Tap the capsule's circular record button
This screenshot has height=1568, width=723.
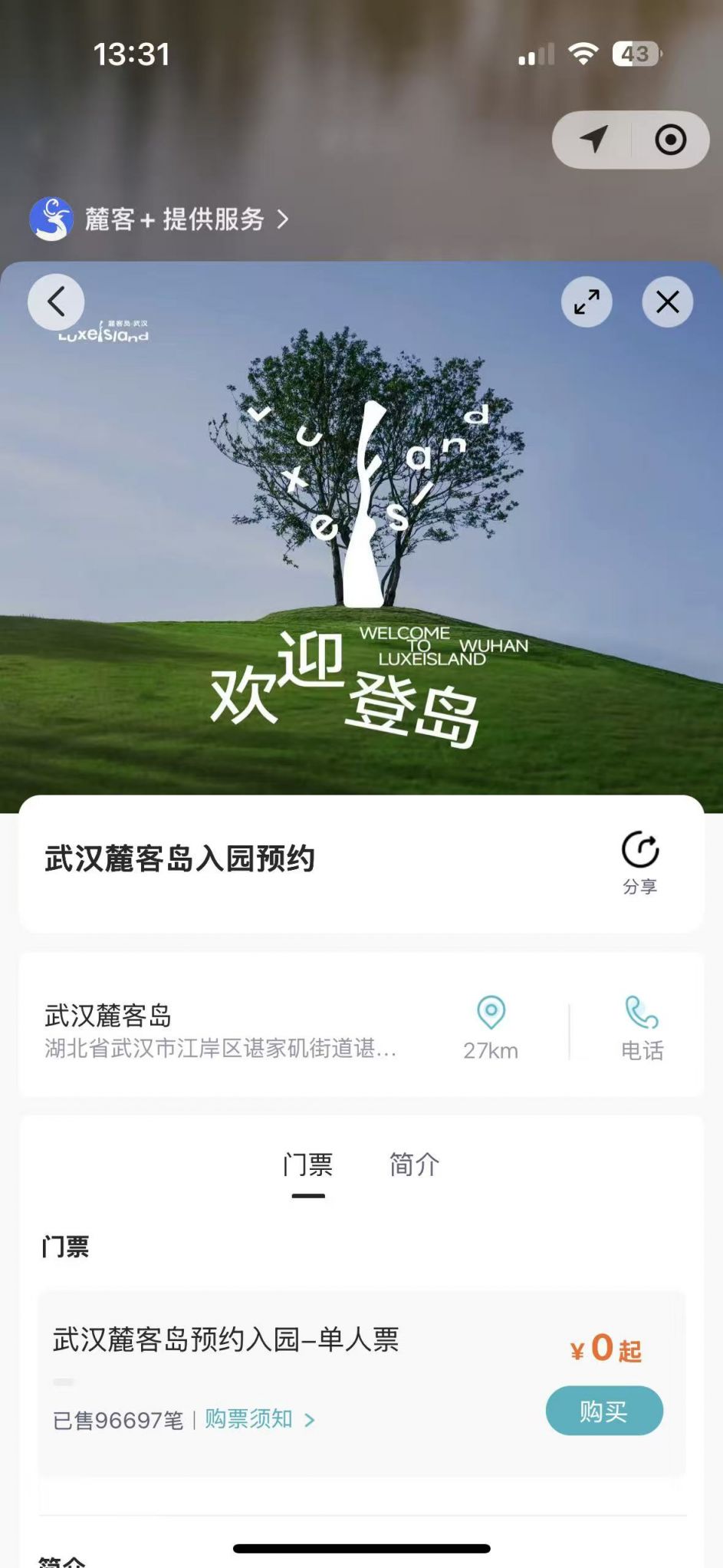(x=670, y=140)
